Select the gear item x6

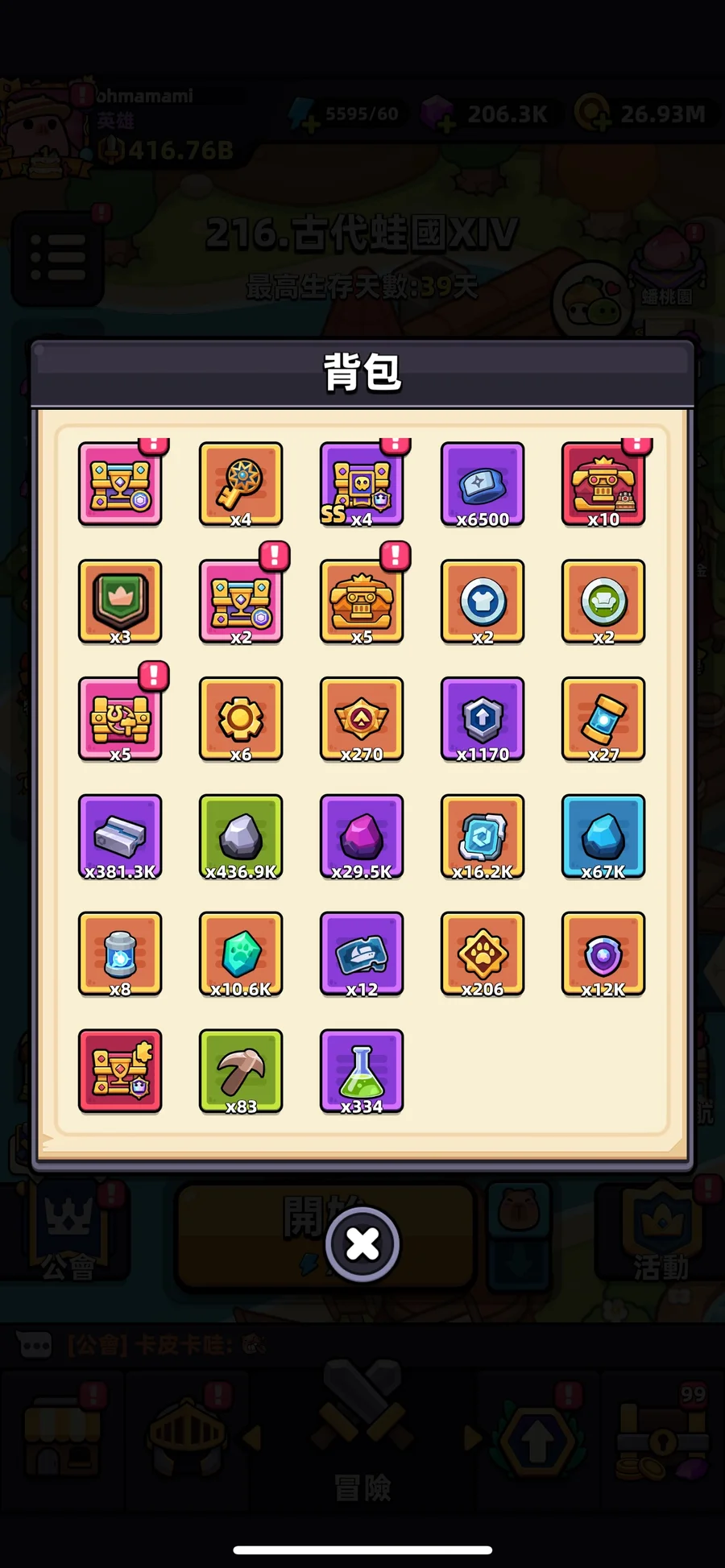(241, 718)
